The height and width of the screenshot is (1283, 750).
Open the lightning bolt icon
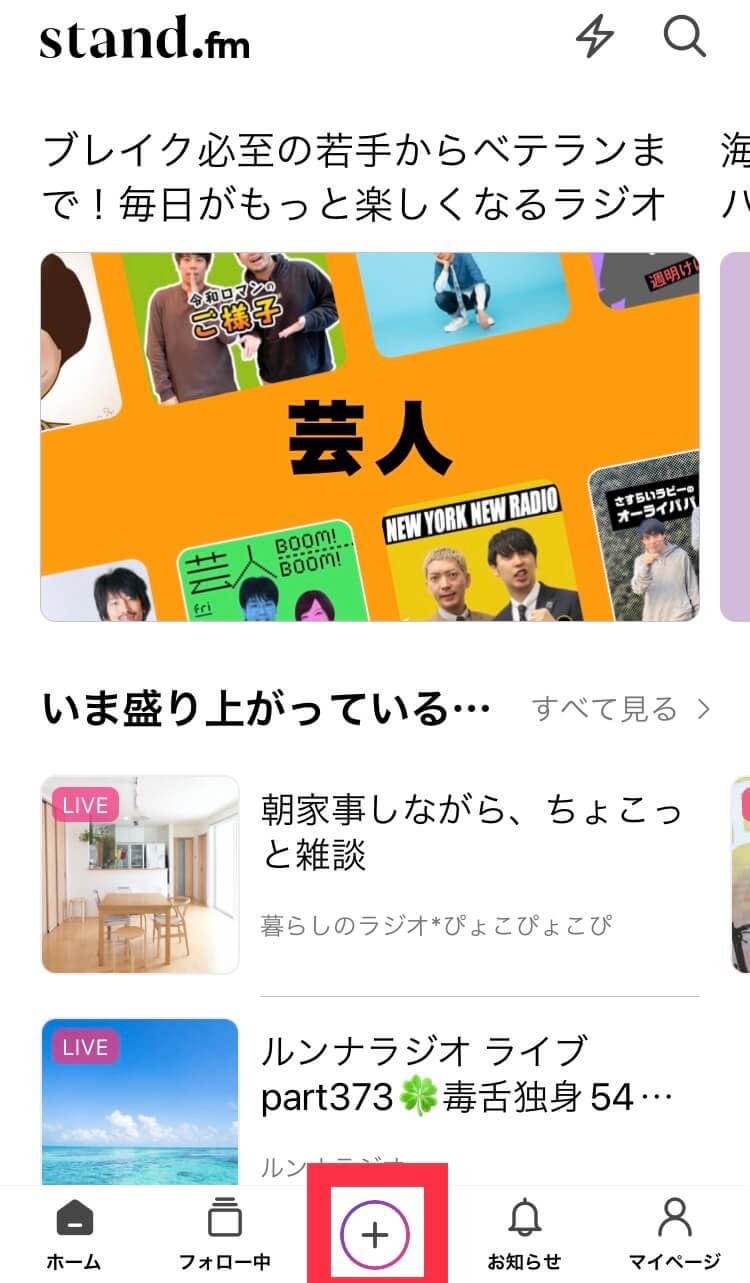click(x=594, y=38)
